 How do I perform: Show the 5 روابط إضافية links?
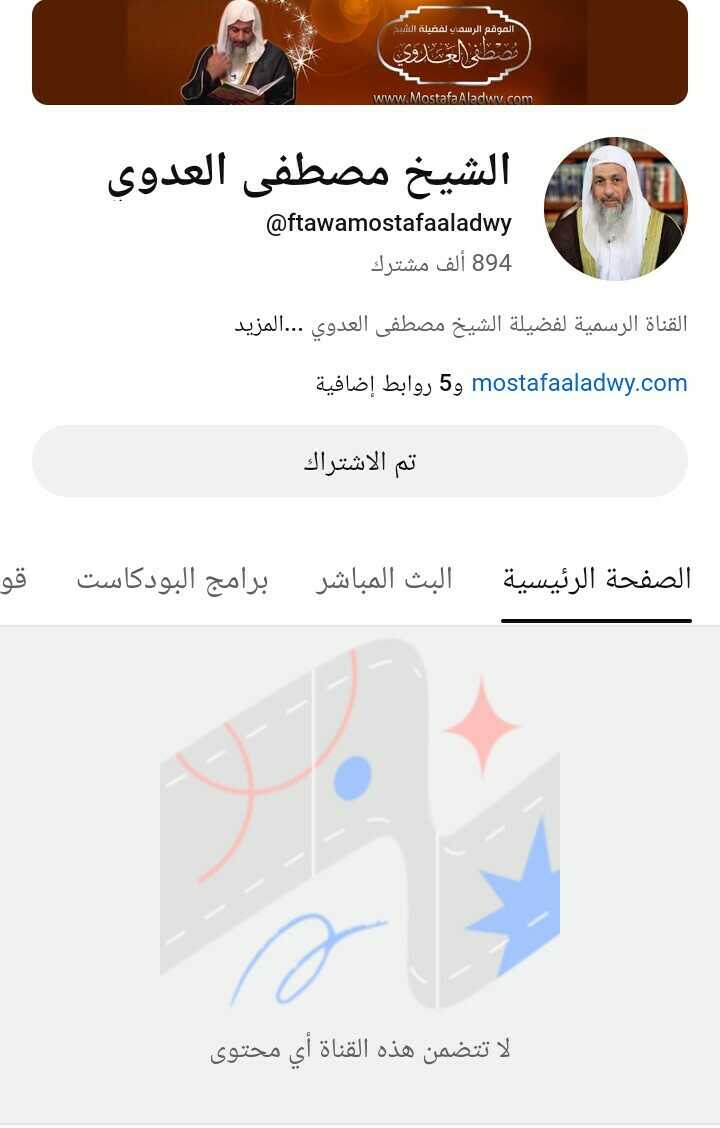(390, 384)
